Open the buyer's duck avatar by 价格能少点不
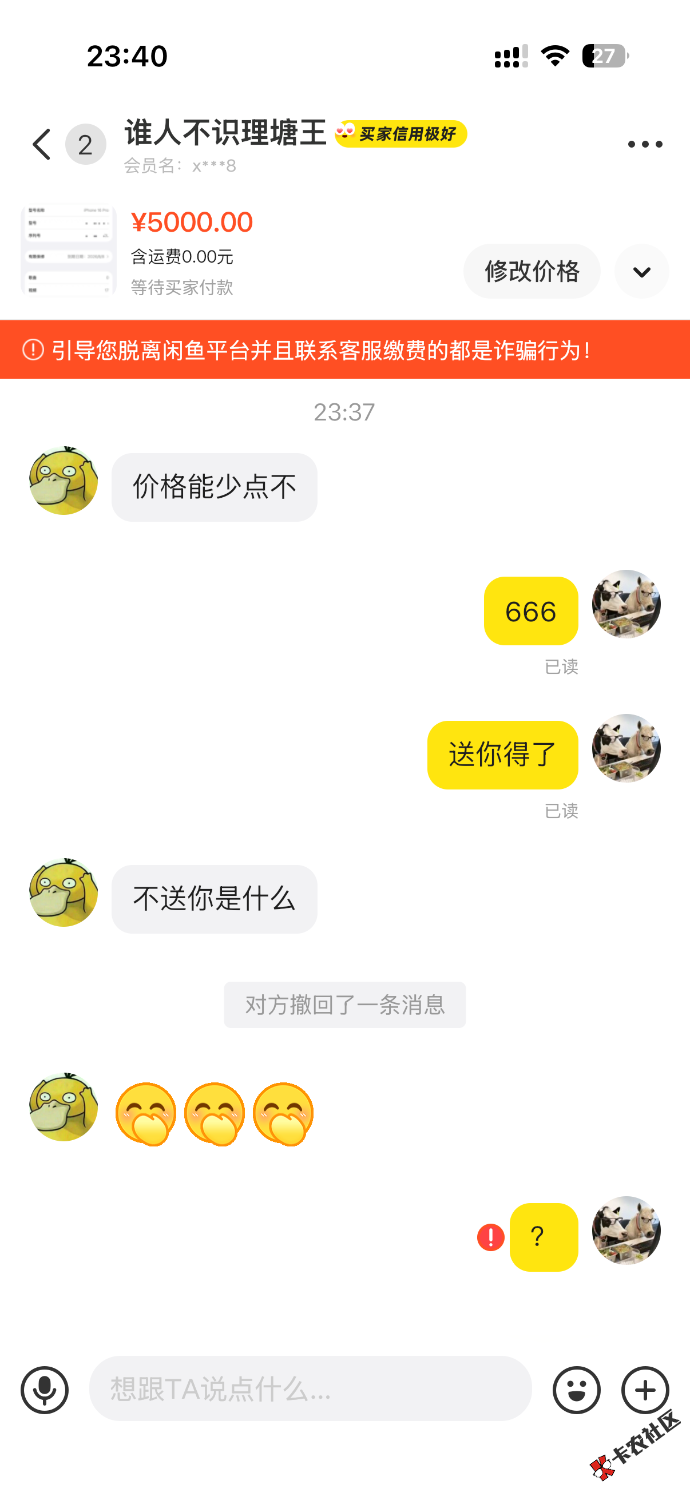This screenshot has width=690, height=1500. 64,481
